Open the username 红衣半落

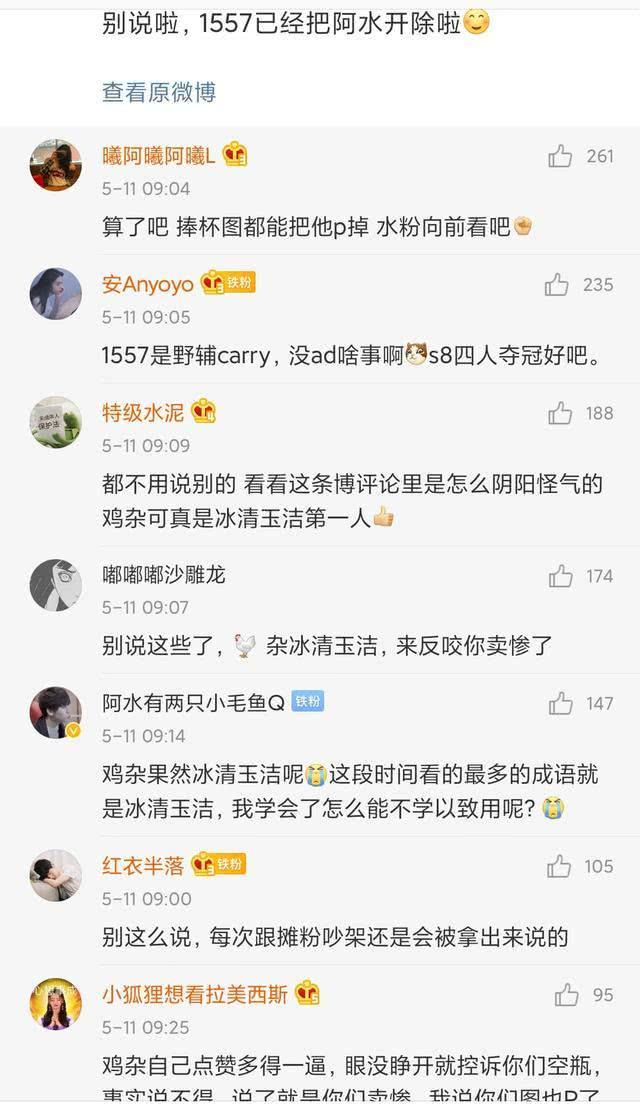tap(143, 865)
